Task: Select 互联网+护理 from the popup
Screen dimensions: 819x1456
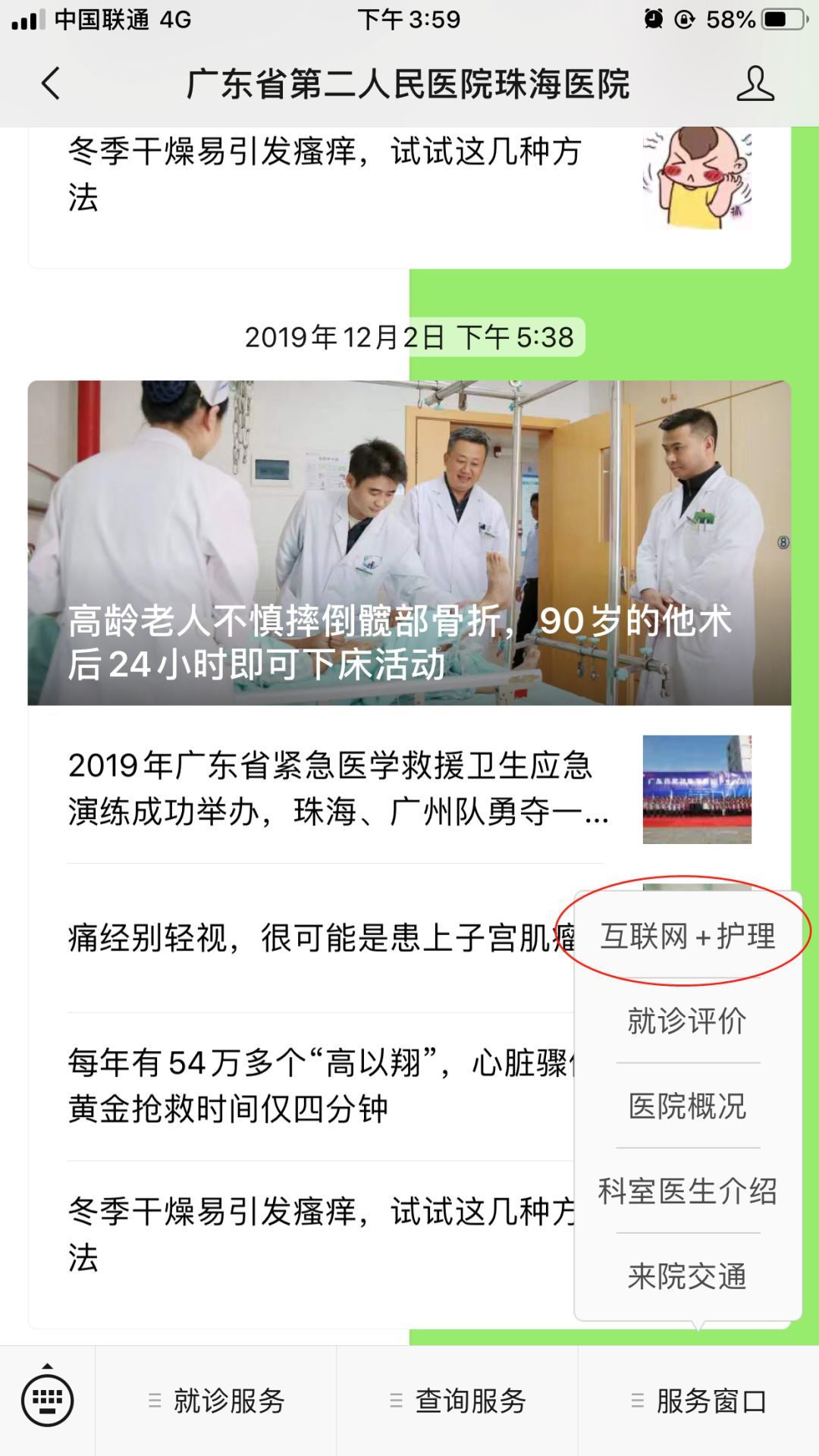Action: tap(688, 937)
